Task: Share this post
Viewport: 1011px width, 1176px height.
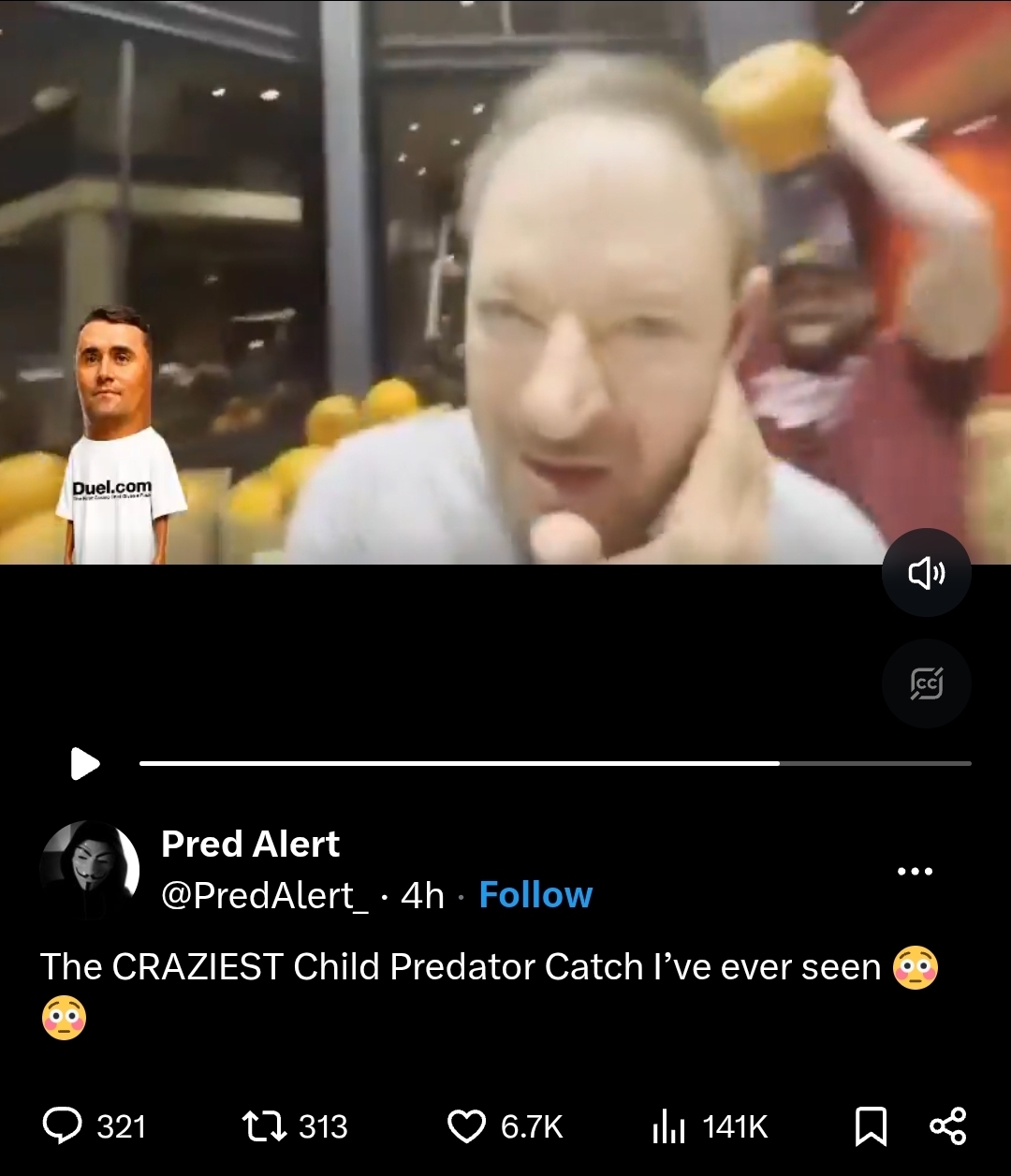Action: (x=947, y=1126)
